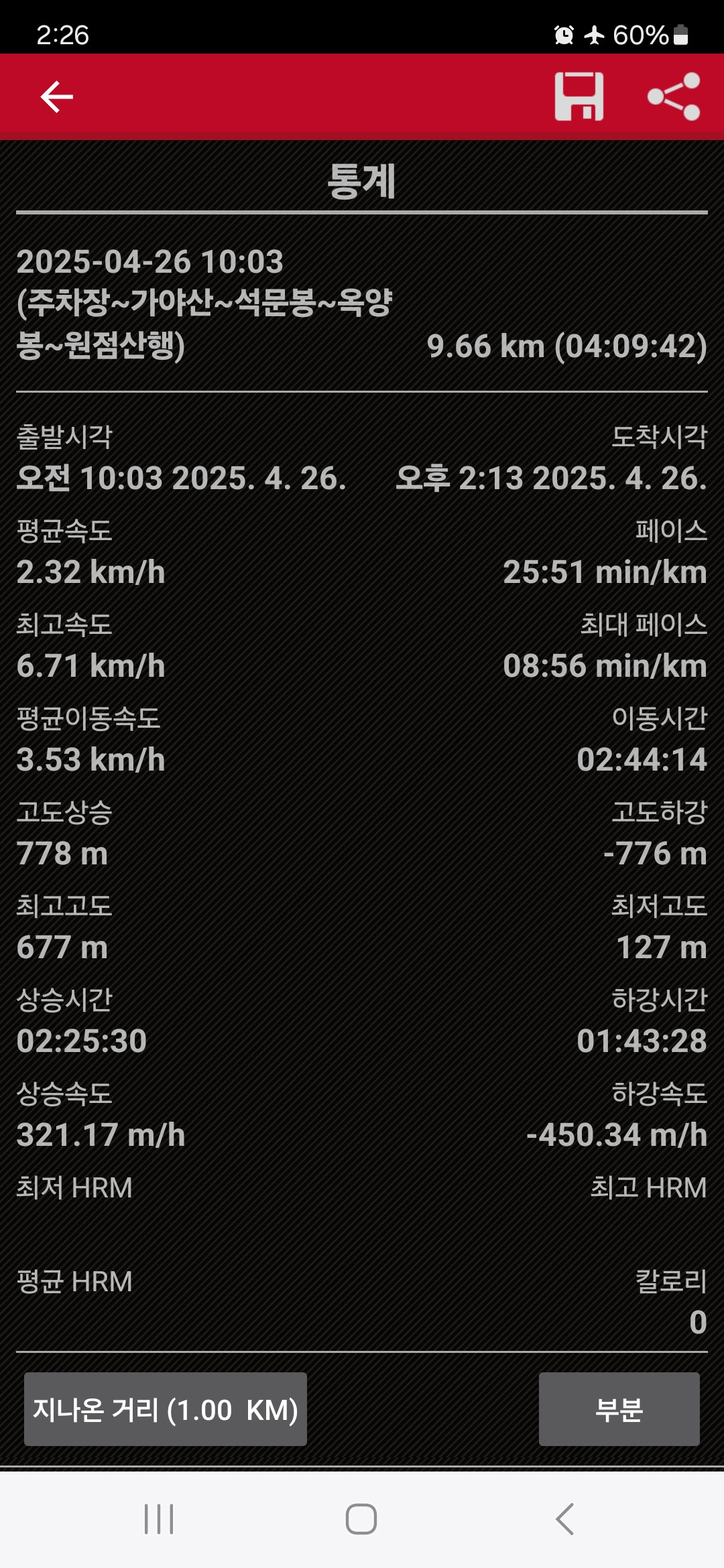Save the track with the floppy disk icon

(579, 96)
